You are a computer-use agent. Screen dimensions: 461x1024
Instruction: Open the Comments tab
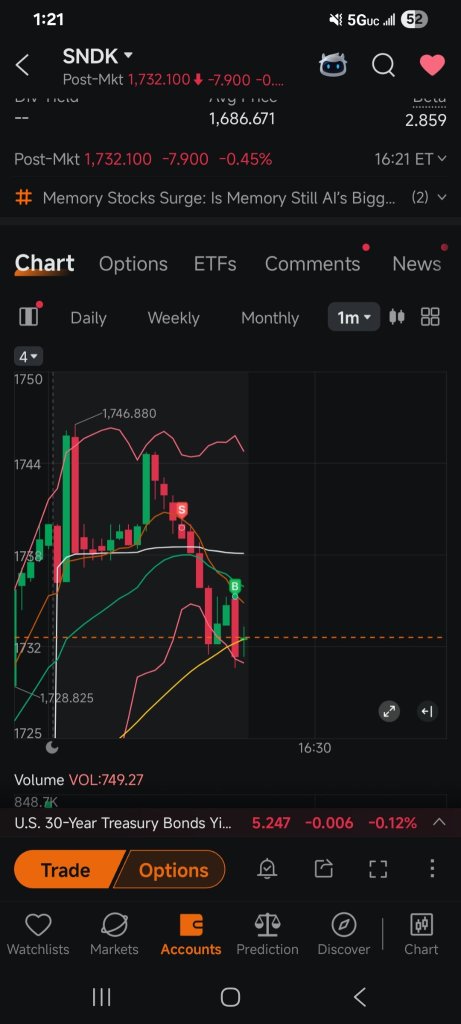(x=312, y=264)
